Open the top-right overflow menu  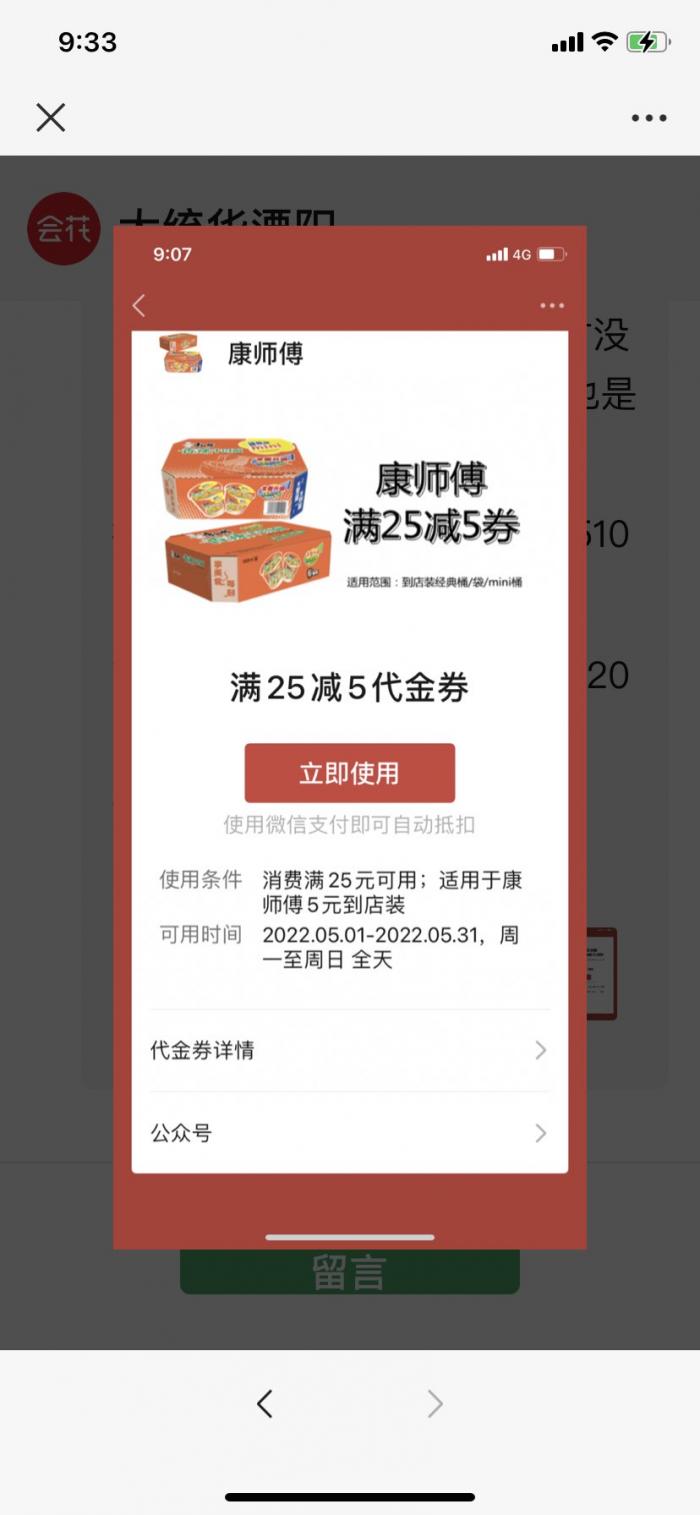(x=648, y=118)
